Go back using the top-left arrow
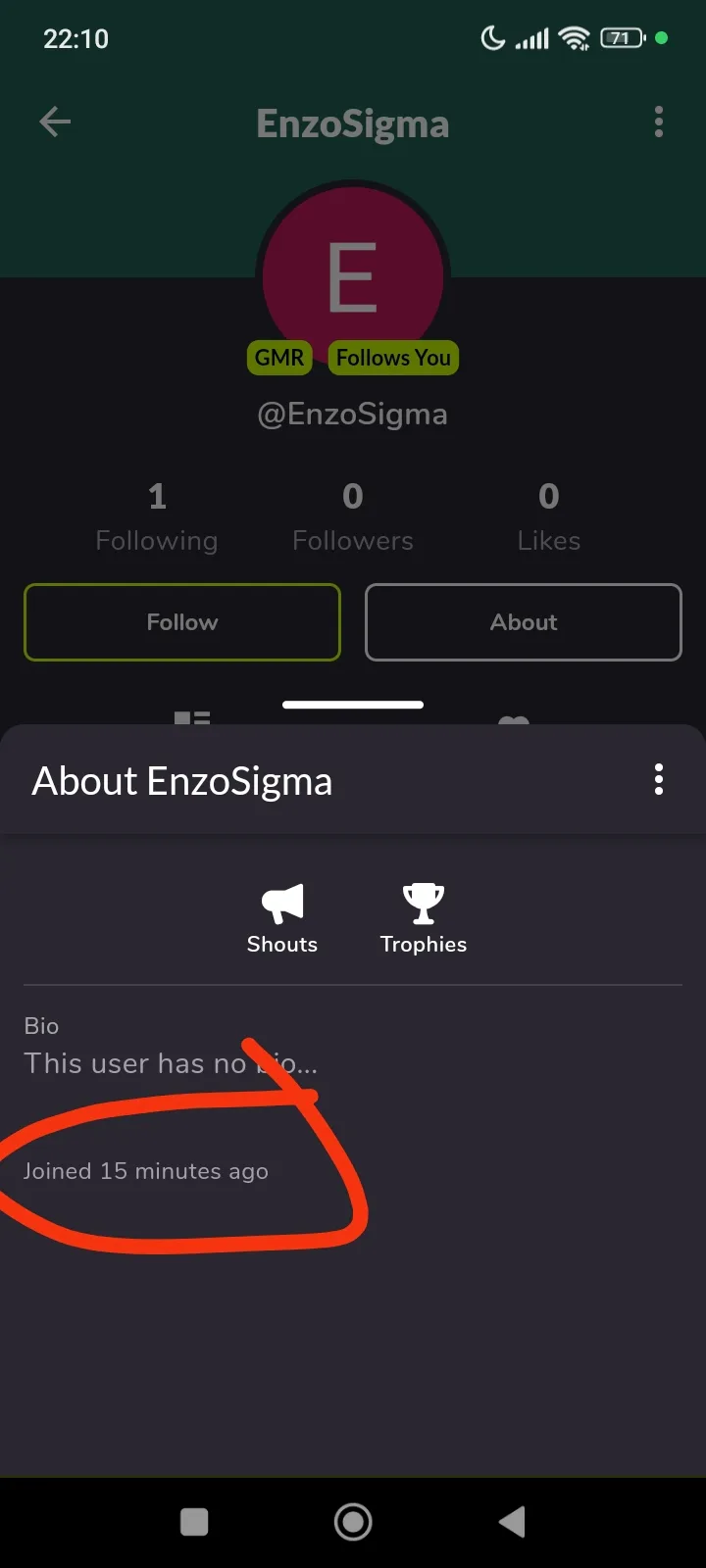Screen dimensions: 706x1568 coord(55,122)
